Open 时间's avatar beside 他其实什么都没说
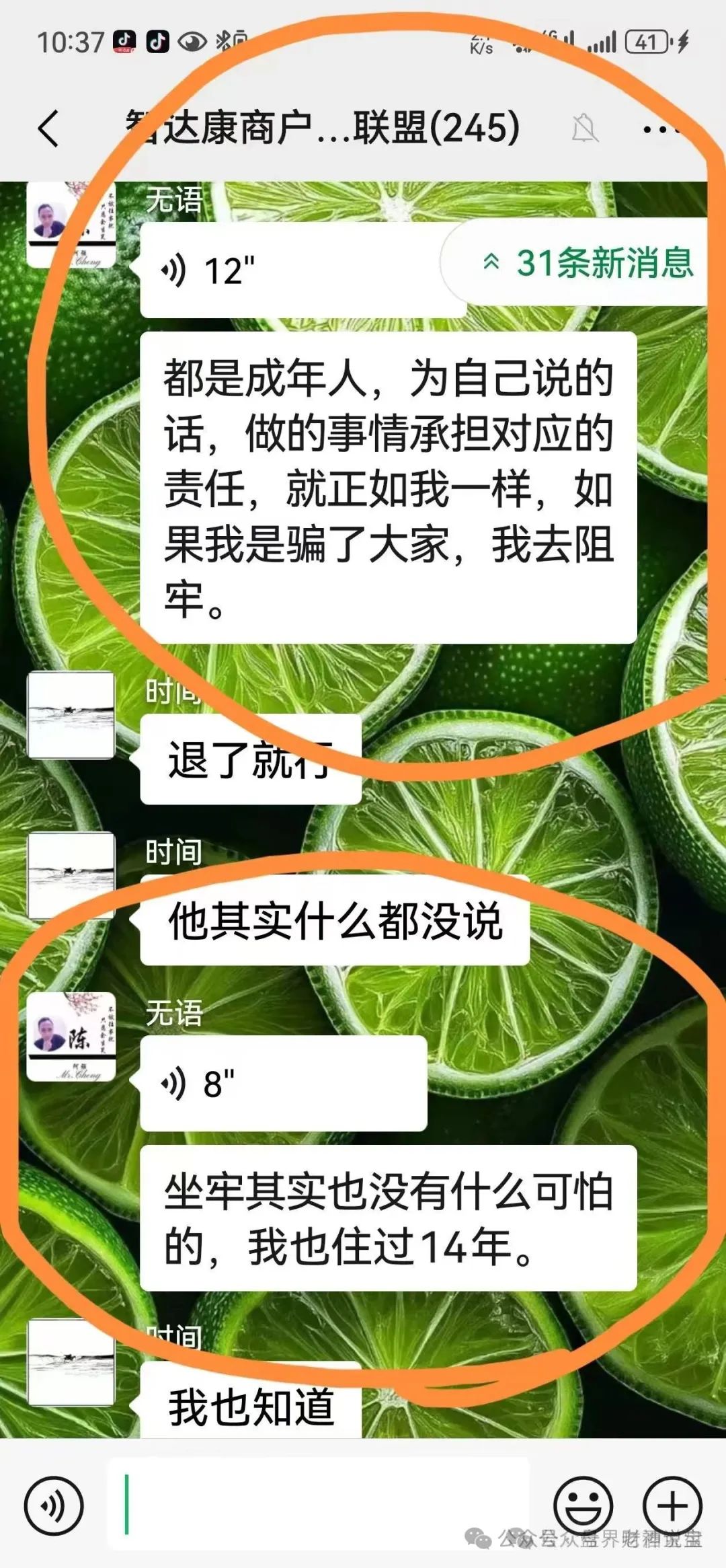This screenshot has height=1568, width=726. click(x=71, y=875)
